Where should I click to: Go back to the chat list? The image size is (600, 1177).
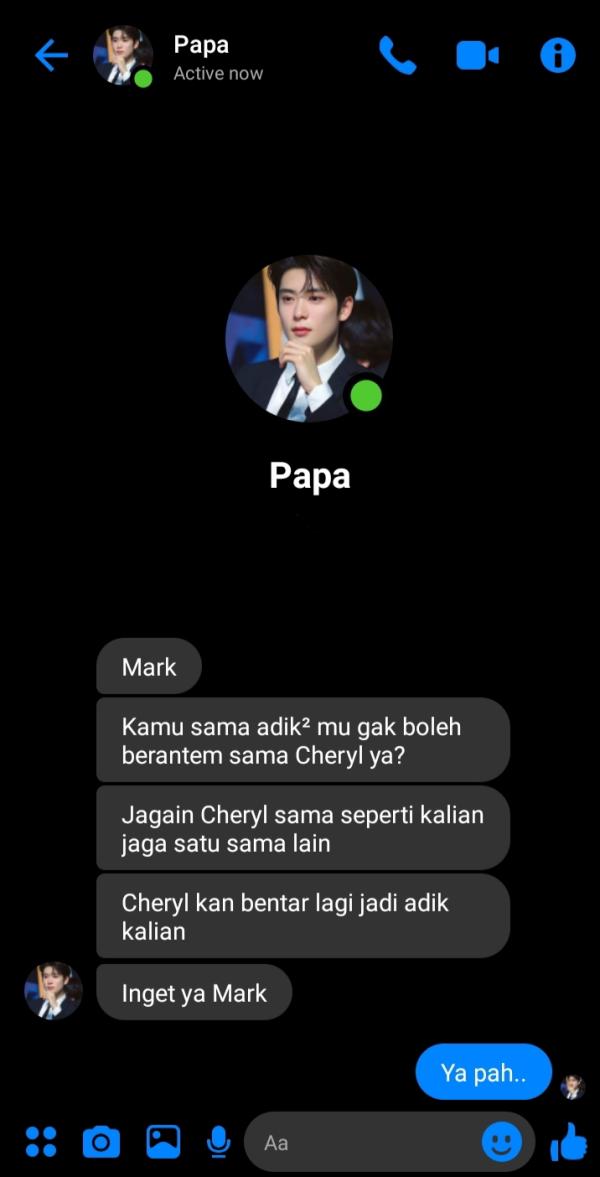[x=51, y=56]
